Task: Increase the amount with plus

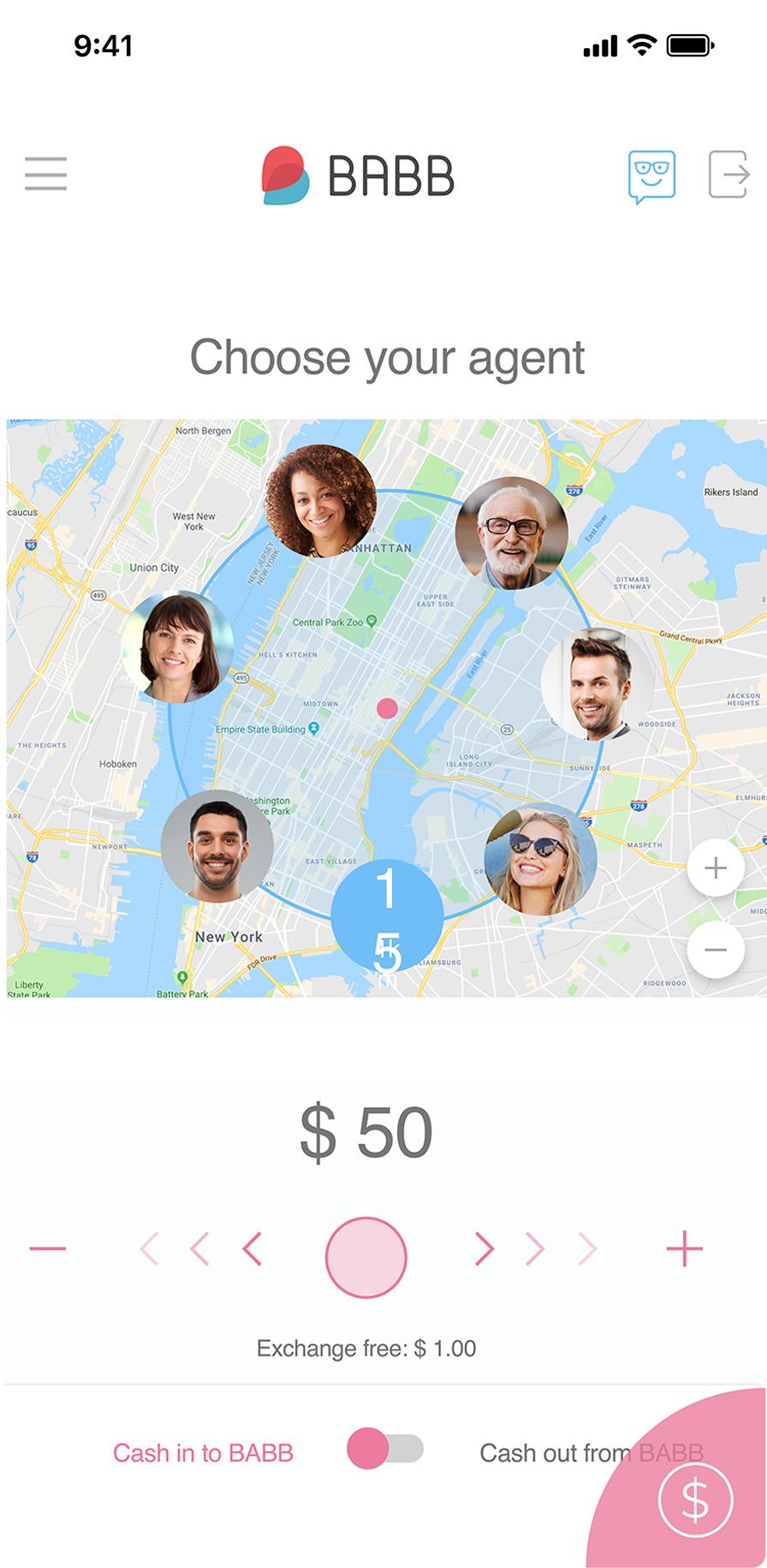Action: pyautogui.click(x=684, y=1249)
